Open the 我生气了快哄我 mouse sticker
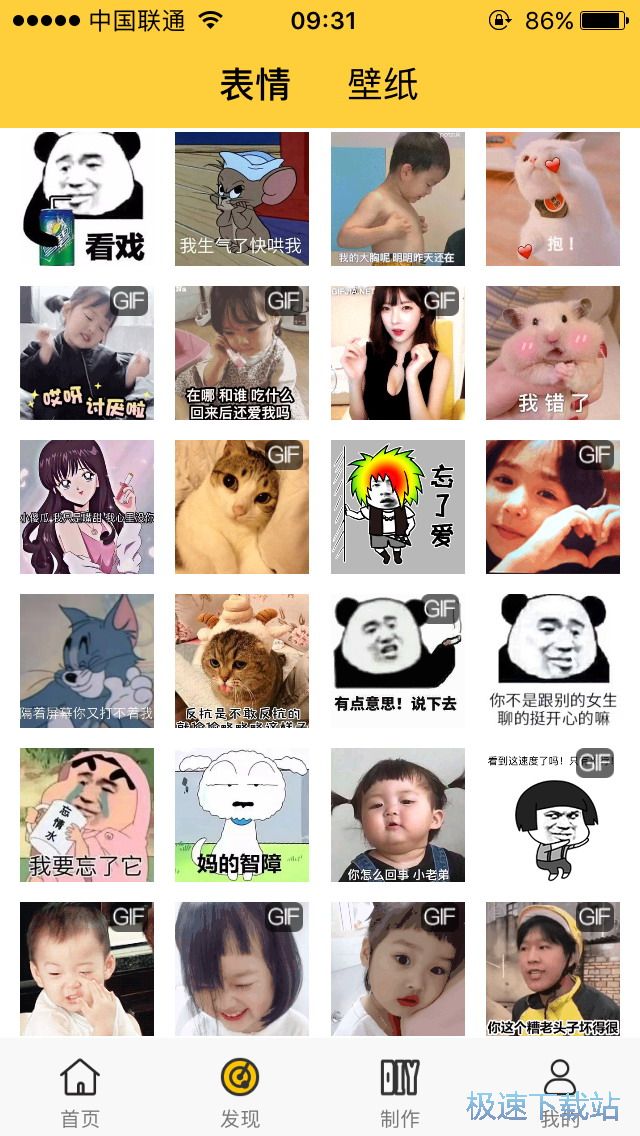The image size is (640, 1136). click(x=242, y=199)
